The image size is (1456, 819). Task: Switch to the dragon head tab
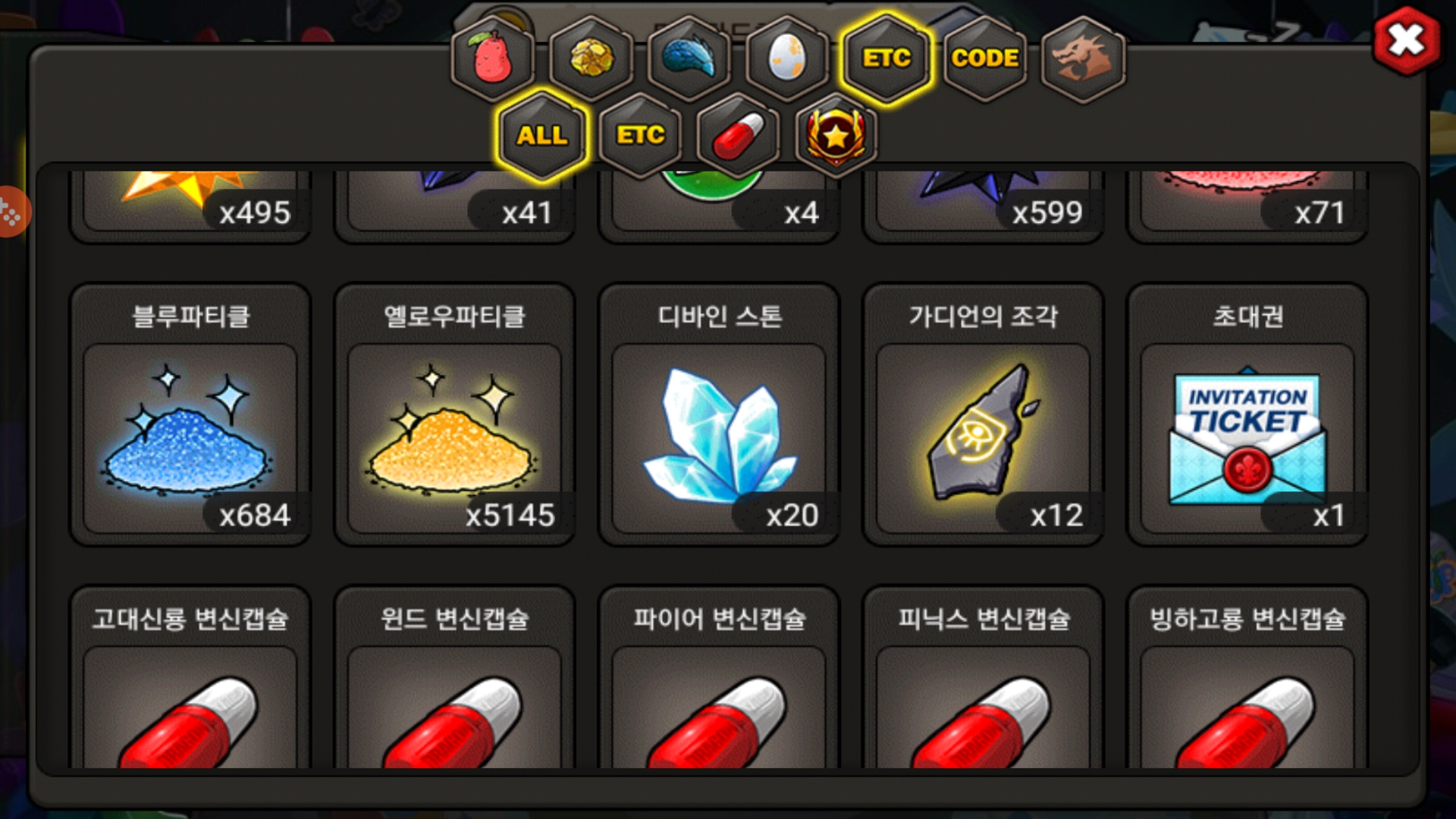1083,58
